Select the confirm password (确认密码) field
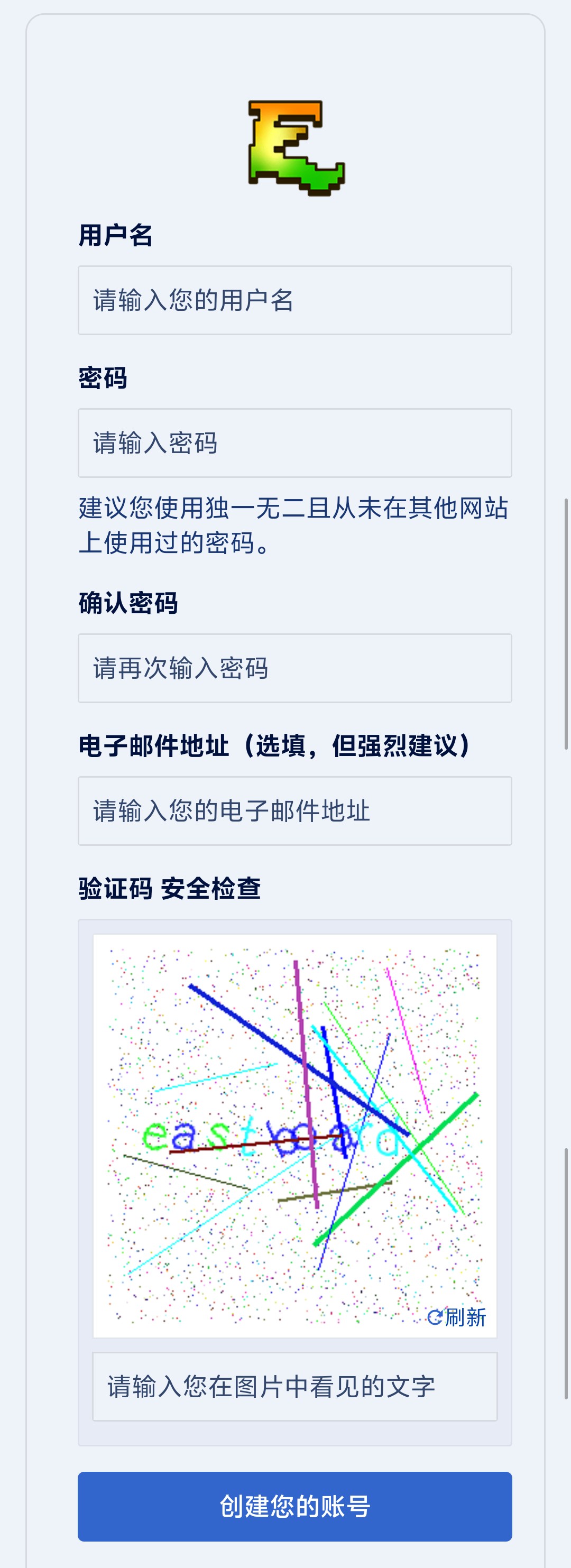The height and width of the screenshot is (1568, 571). [x=294, y=668]
